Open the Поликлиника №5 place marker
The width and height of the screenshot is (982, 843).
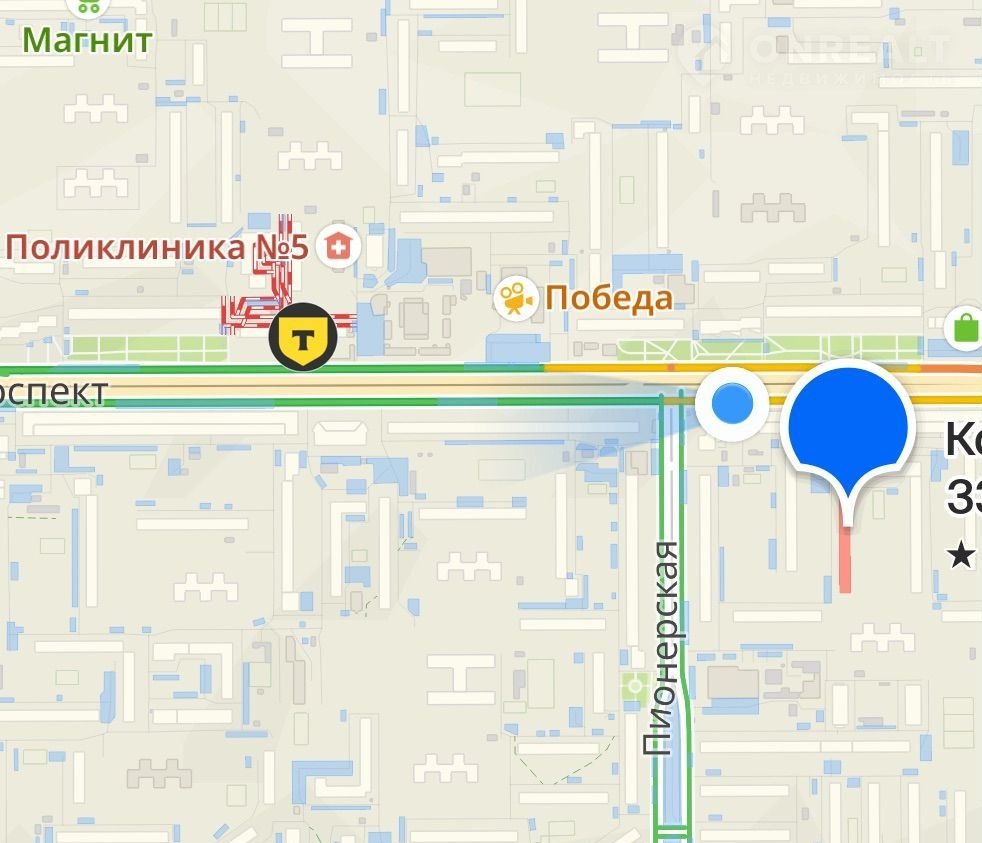(338, 245)
